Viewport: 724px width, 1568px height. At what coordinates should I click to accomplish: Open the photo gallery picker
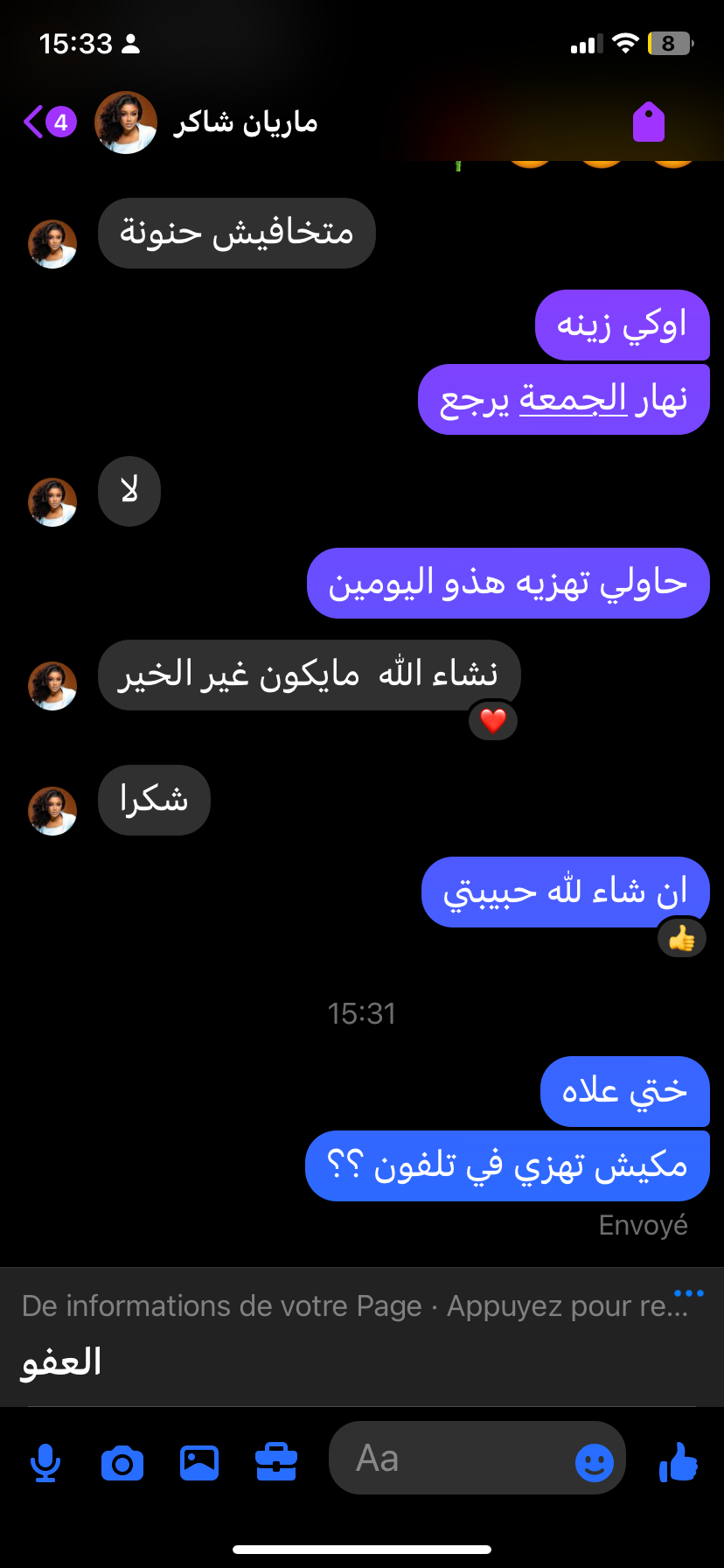[199, 1462]
